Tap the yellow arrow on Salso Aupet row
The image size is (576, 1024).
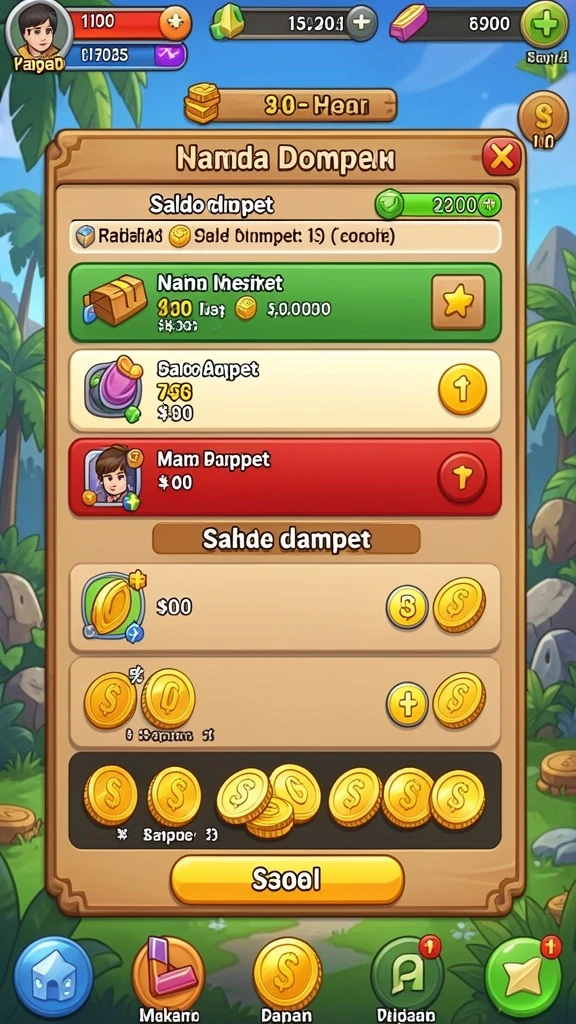point(462,389)
